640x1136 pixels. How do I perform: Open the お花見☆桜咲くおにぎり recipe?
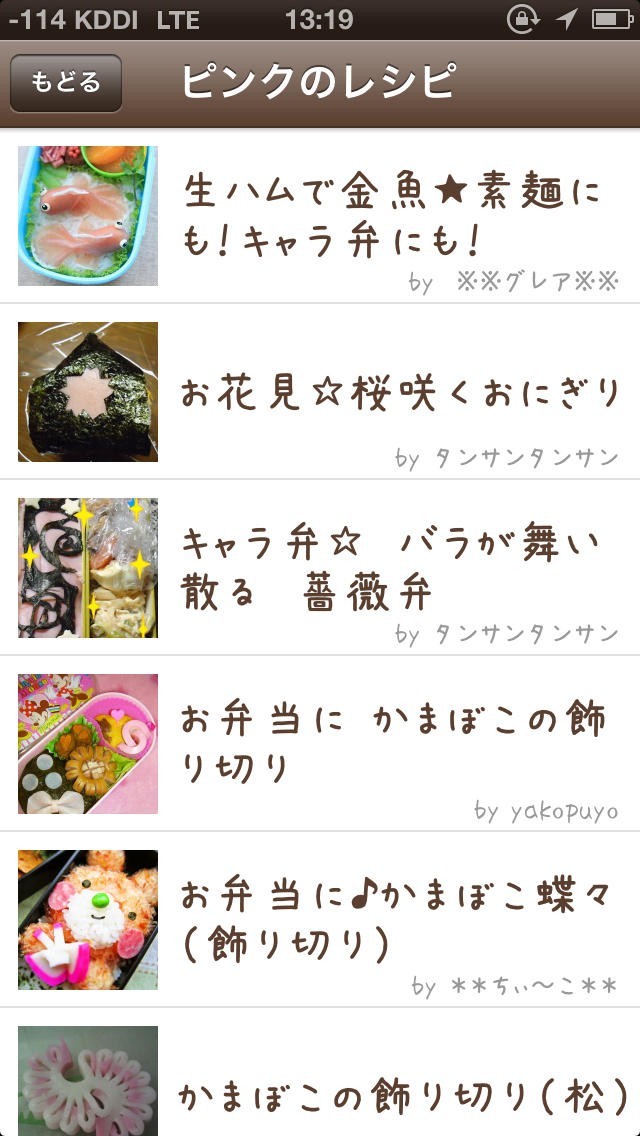pos(400,394)
